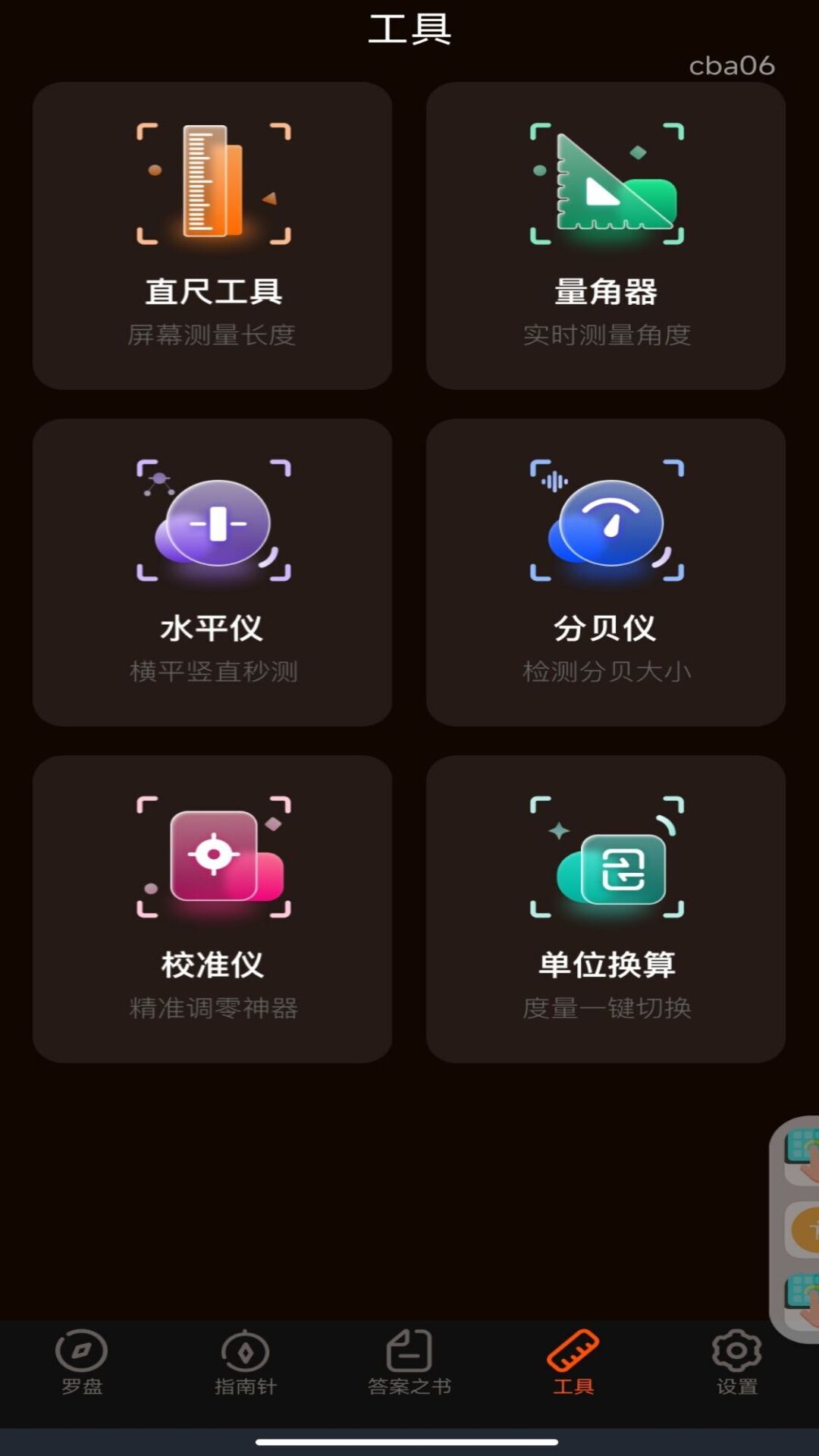This screenshot has height=1456, width=819.
Task: Select the green 量角器 protractor icon
Action: coord(607,182)
